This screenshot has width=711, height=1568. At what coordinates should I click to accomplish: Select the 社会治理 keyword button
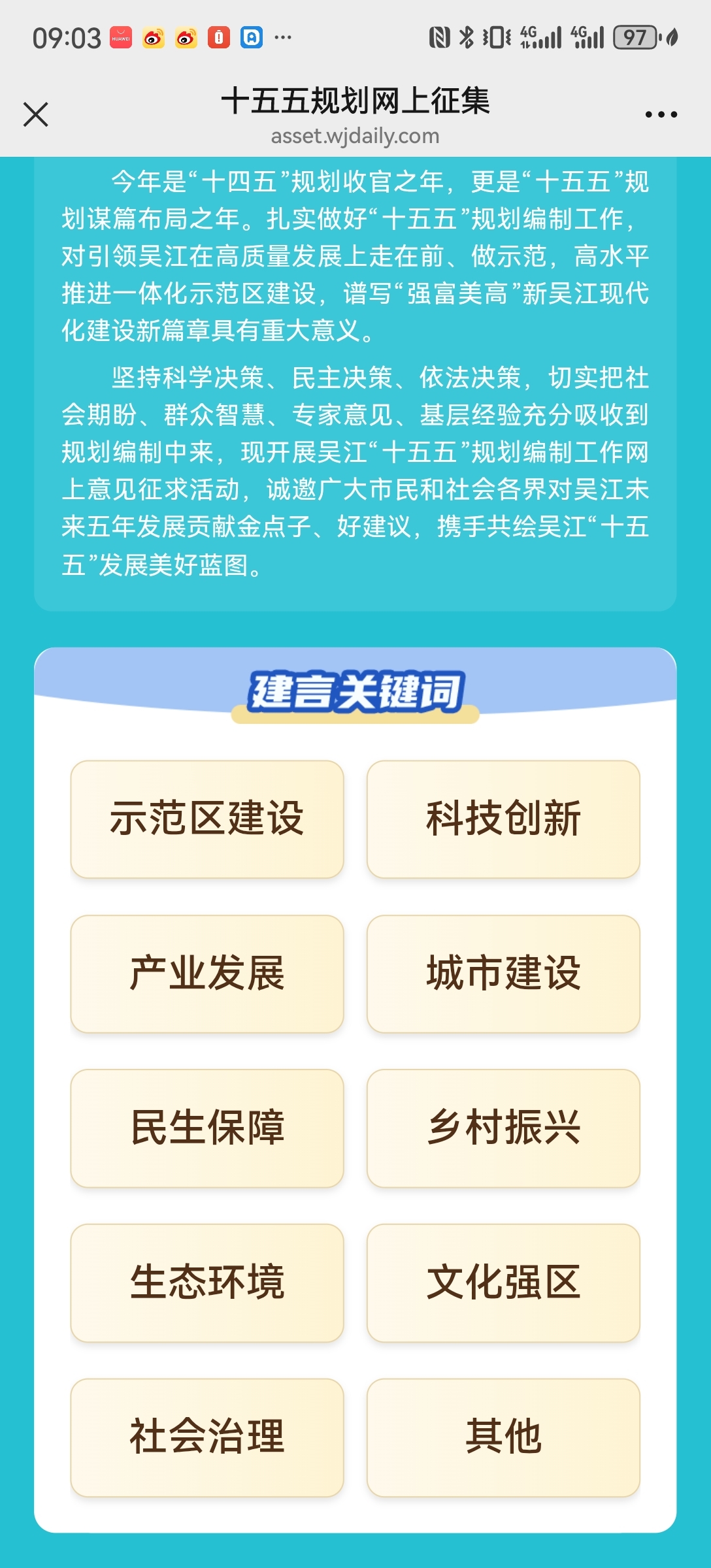[207, 1437]
